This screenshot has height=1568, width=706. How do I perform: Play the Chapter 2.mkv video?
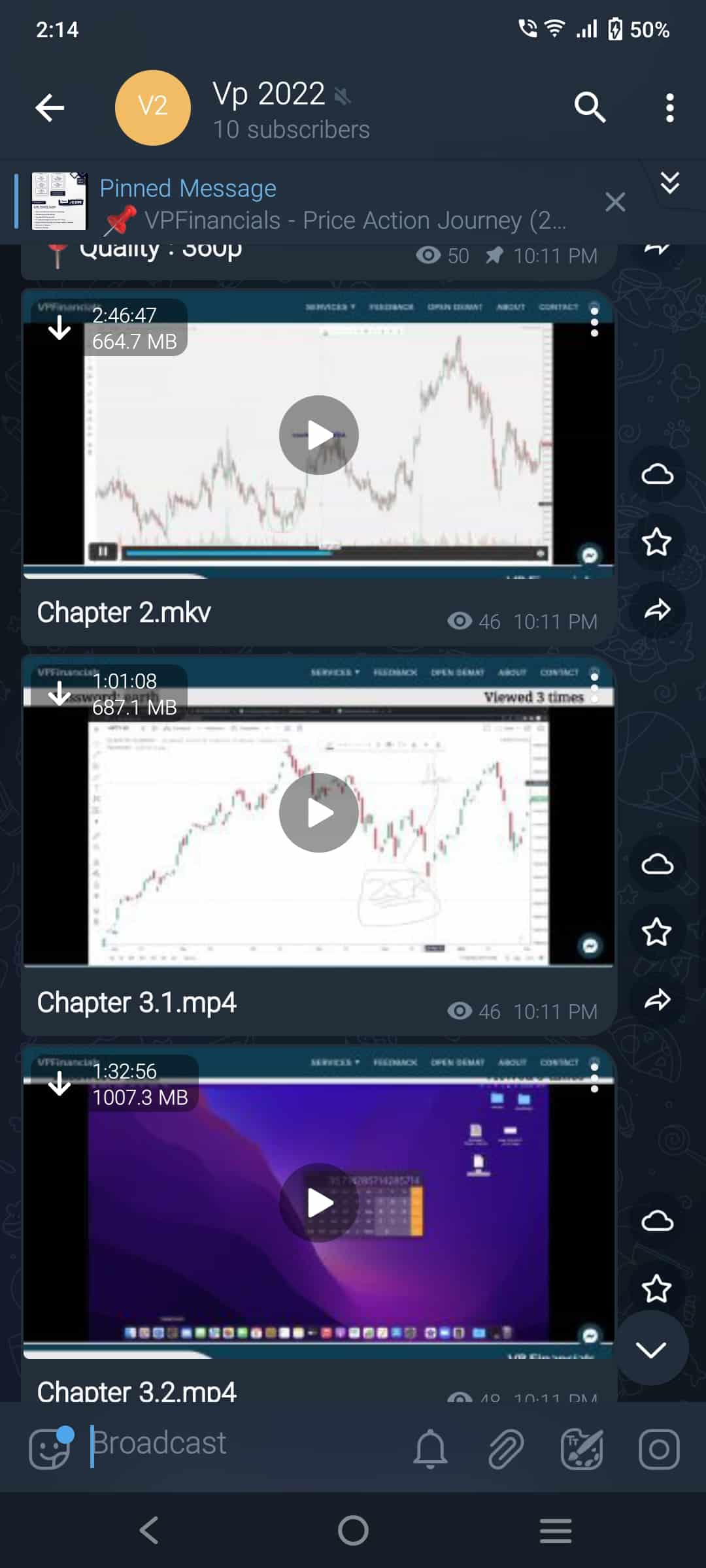(319, 435)
